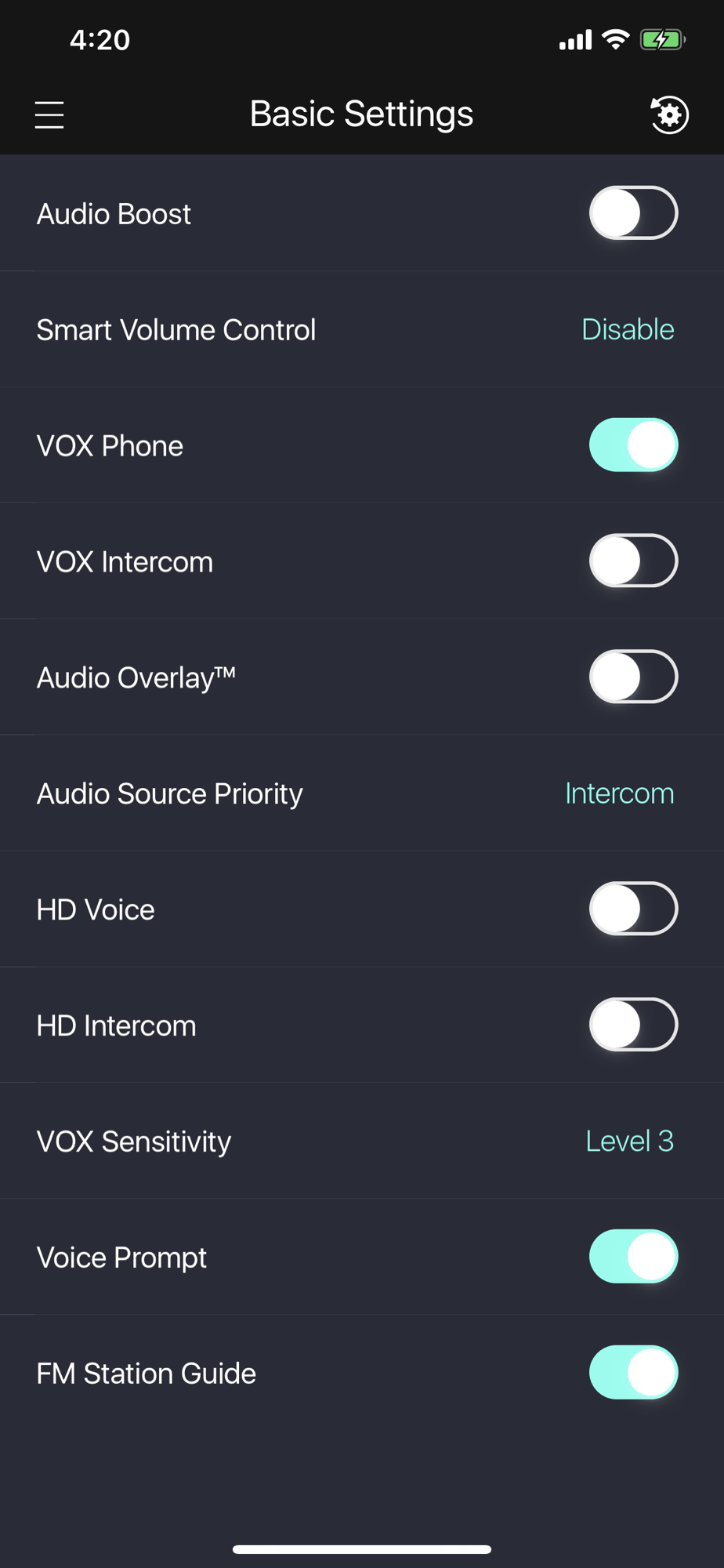Open Smart Volume Control options
The height and width of the screenshot is (1568, 724).
(x=627, y=329)
